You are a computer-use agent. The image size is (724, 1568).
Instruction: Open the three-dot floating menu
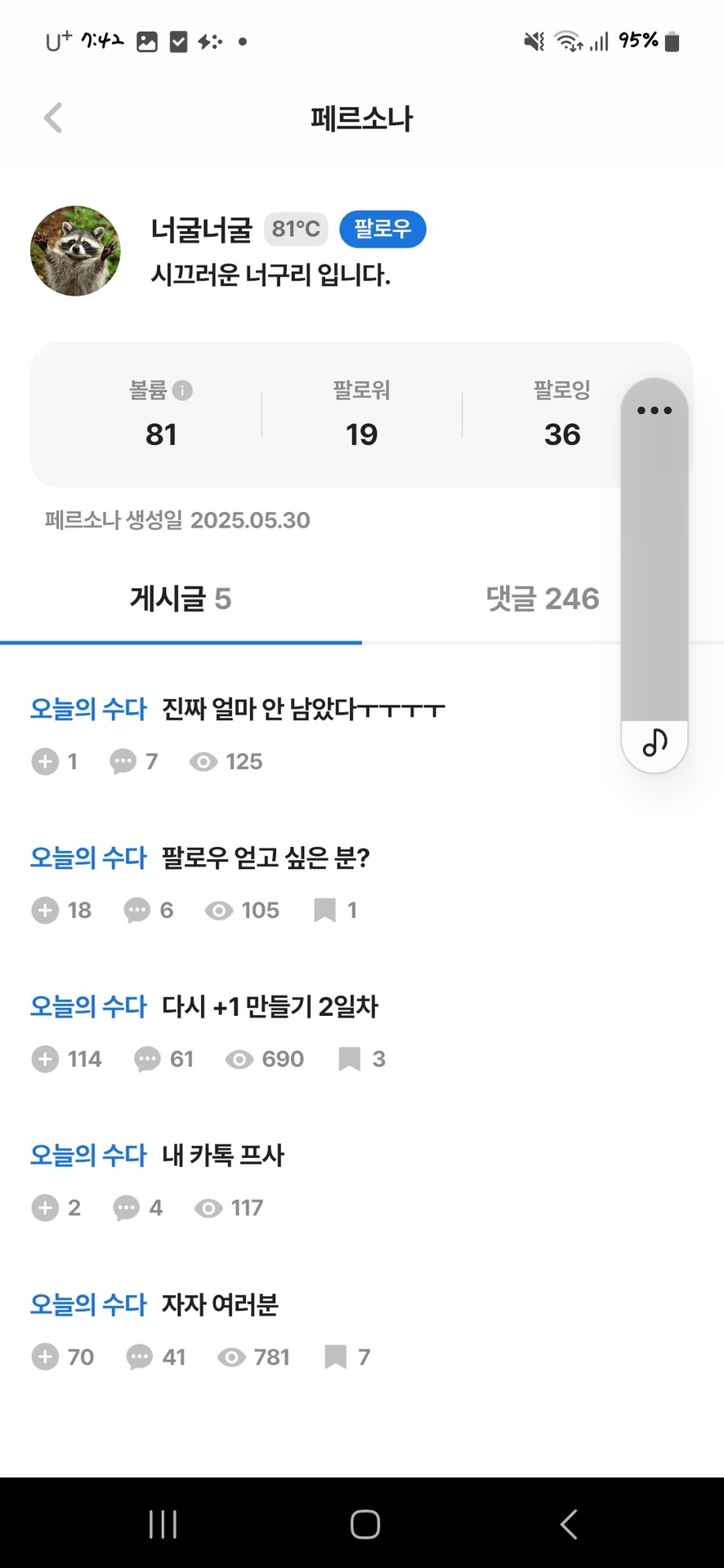[x=654, y=410]
